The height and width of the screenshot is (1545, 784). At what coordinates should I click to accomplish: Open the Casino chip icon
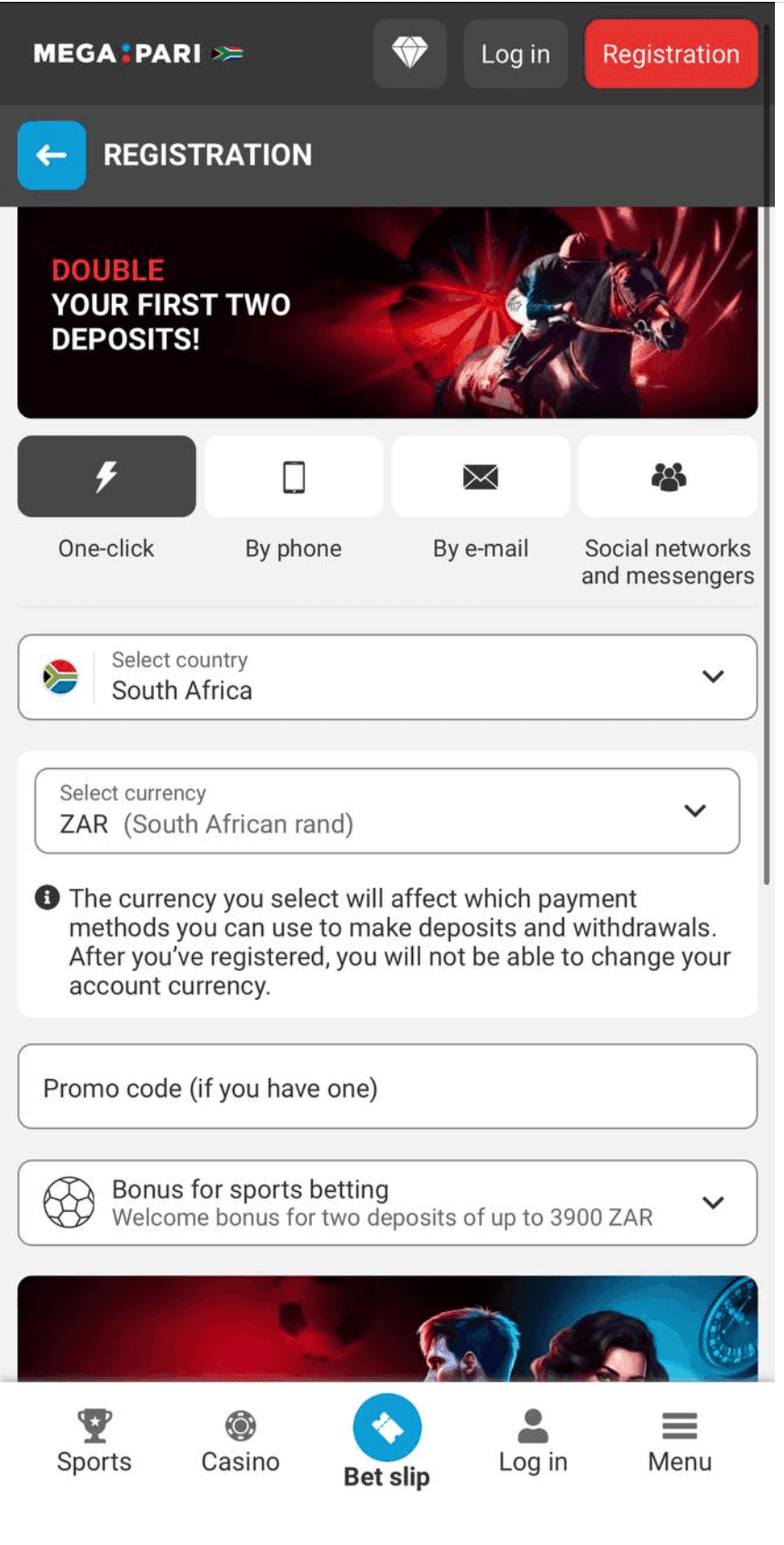pos(239,1424)
